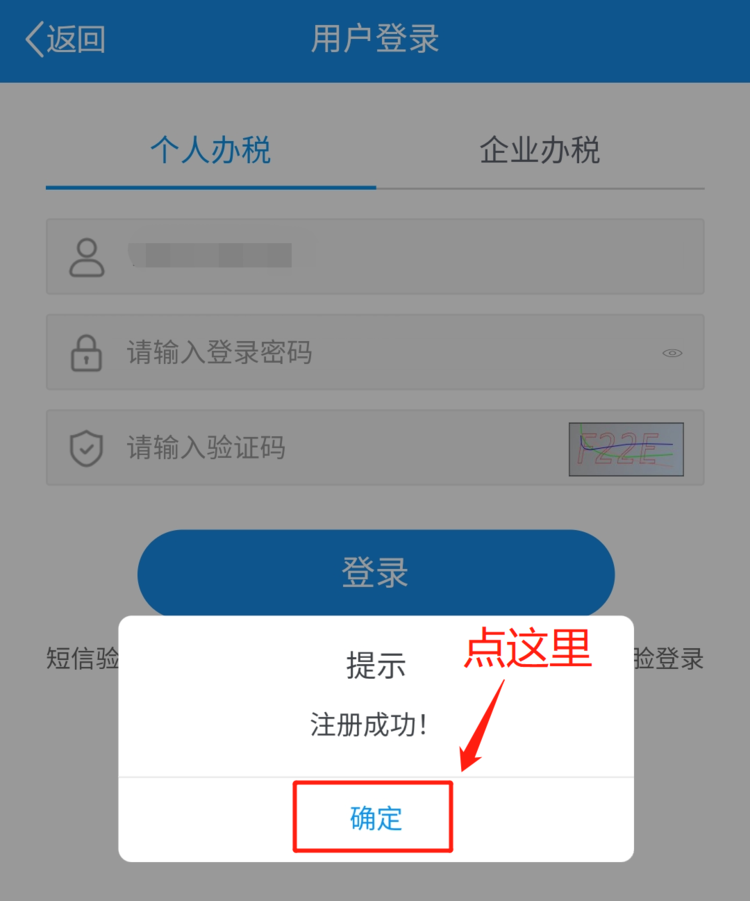Confirm the 注册成功 dialog with 确定
Screen dimensions: 750x901
coord(375,818)
